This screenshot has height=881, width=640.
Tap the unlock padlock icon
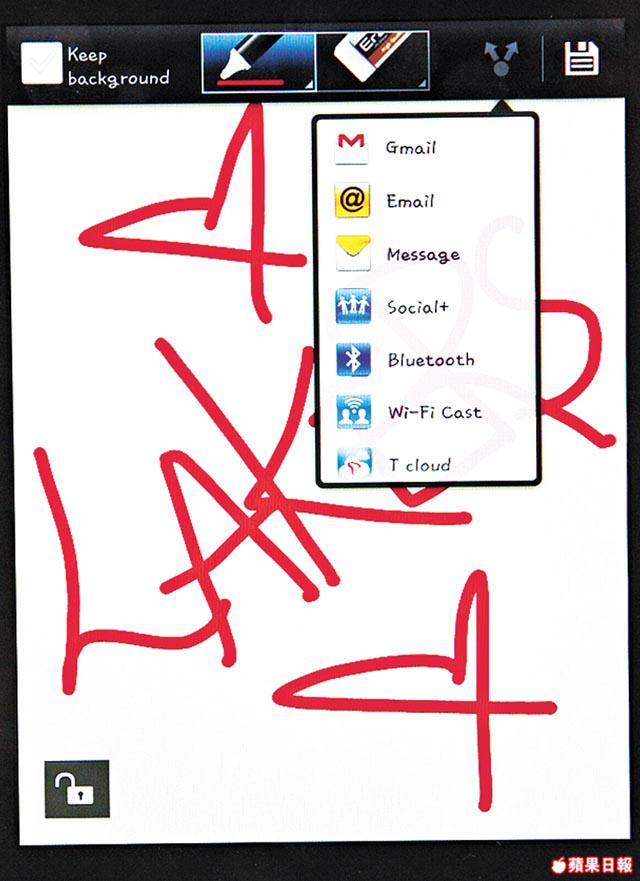pyautogui.click(x=77, y=789)
